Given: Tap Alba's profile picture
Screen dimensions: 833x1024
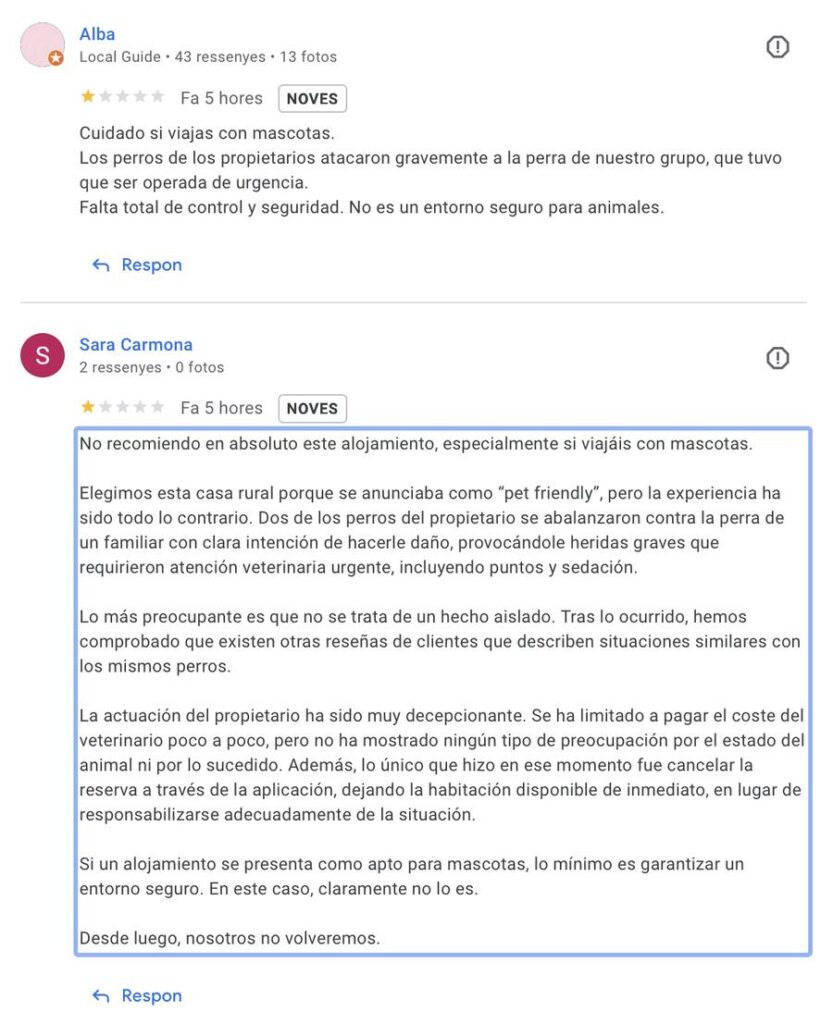Looking at the screenshot, I should pyautogui.click(x=42, y=44).
